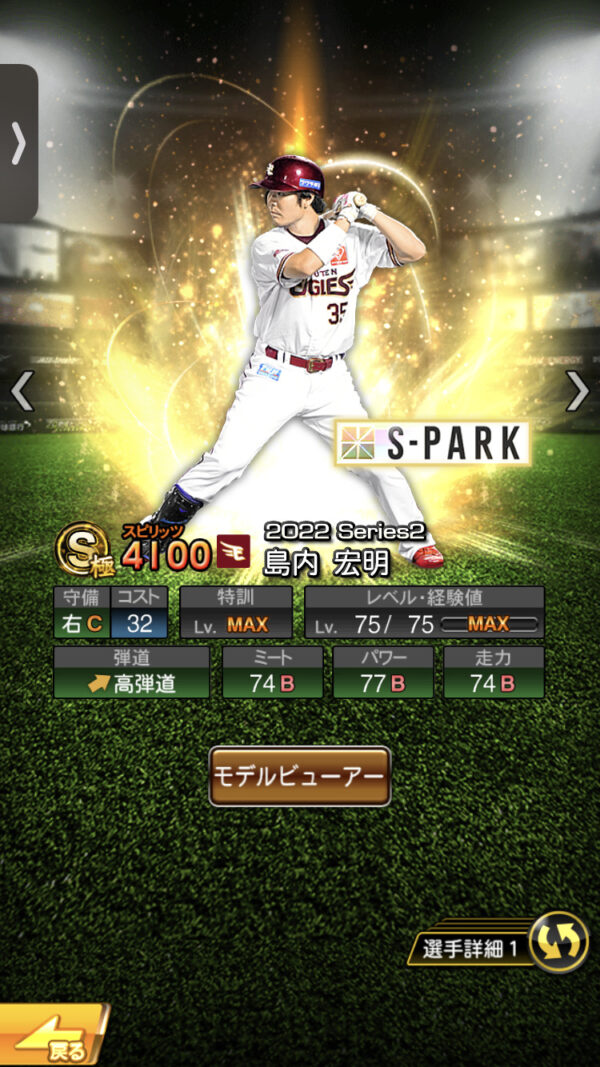
Task: Open the モデルビューアー model viewer
Action: point(299,775)
